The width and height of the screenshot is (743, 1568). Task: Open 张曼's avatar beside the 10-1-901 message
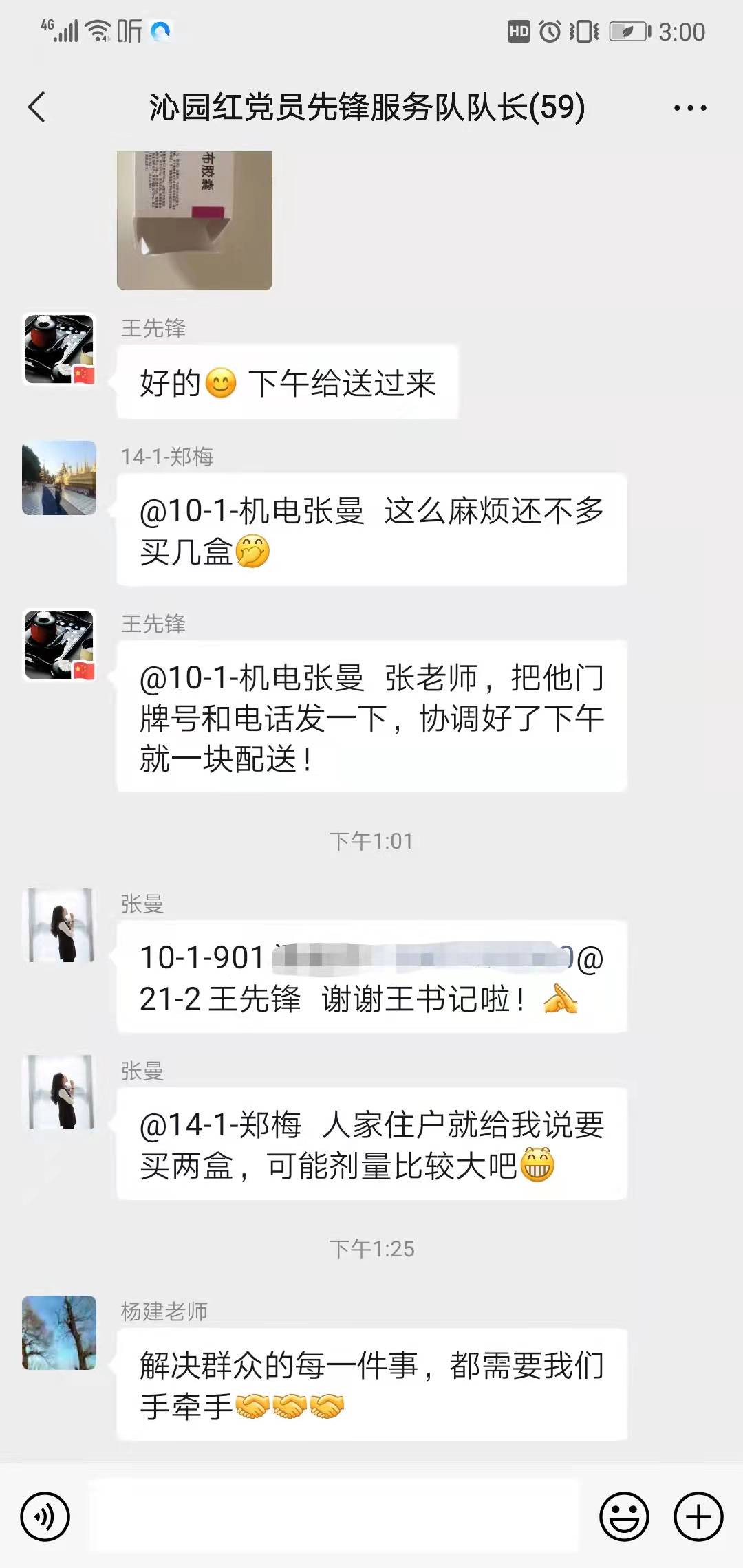pyautogui.click(x=59, y=925)
